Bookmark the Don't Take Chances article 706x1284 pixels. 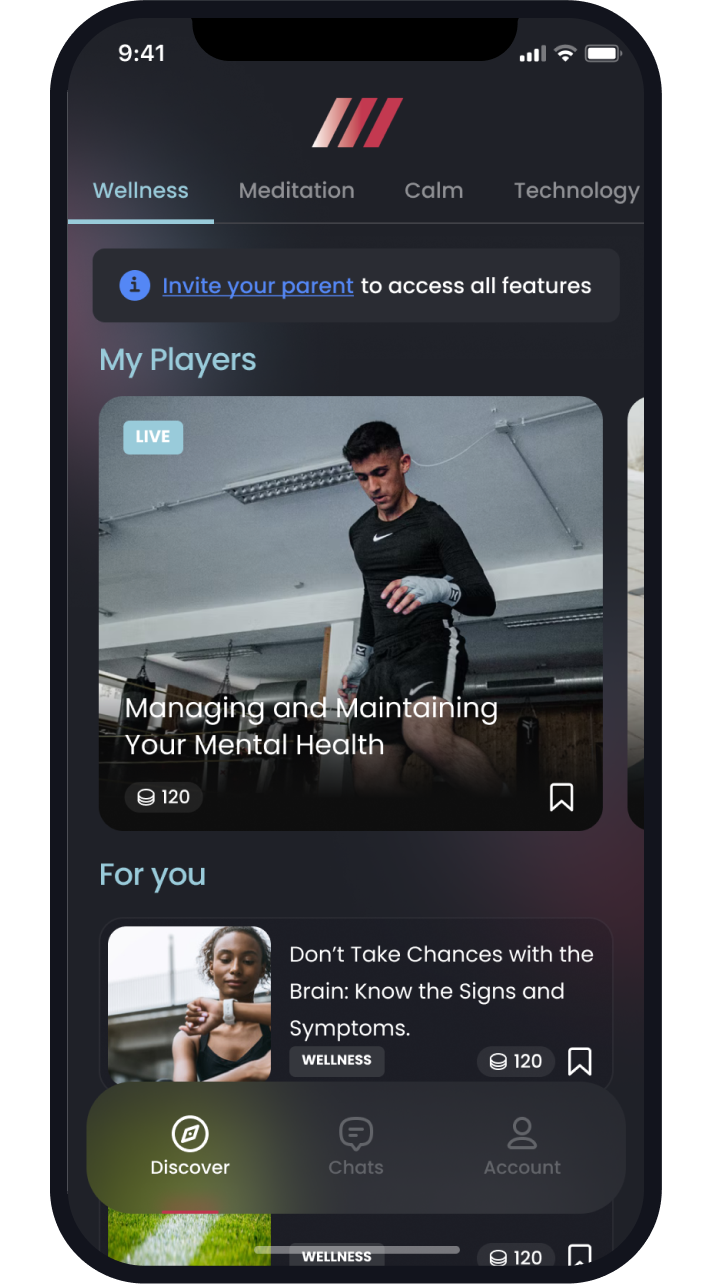point(579,1061)
